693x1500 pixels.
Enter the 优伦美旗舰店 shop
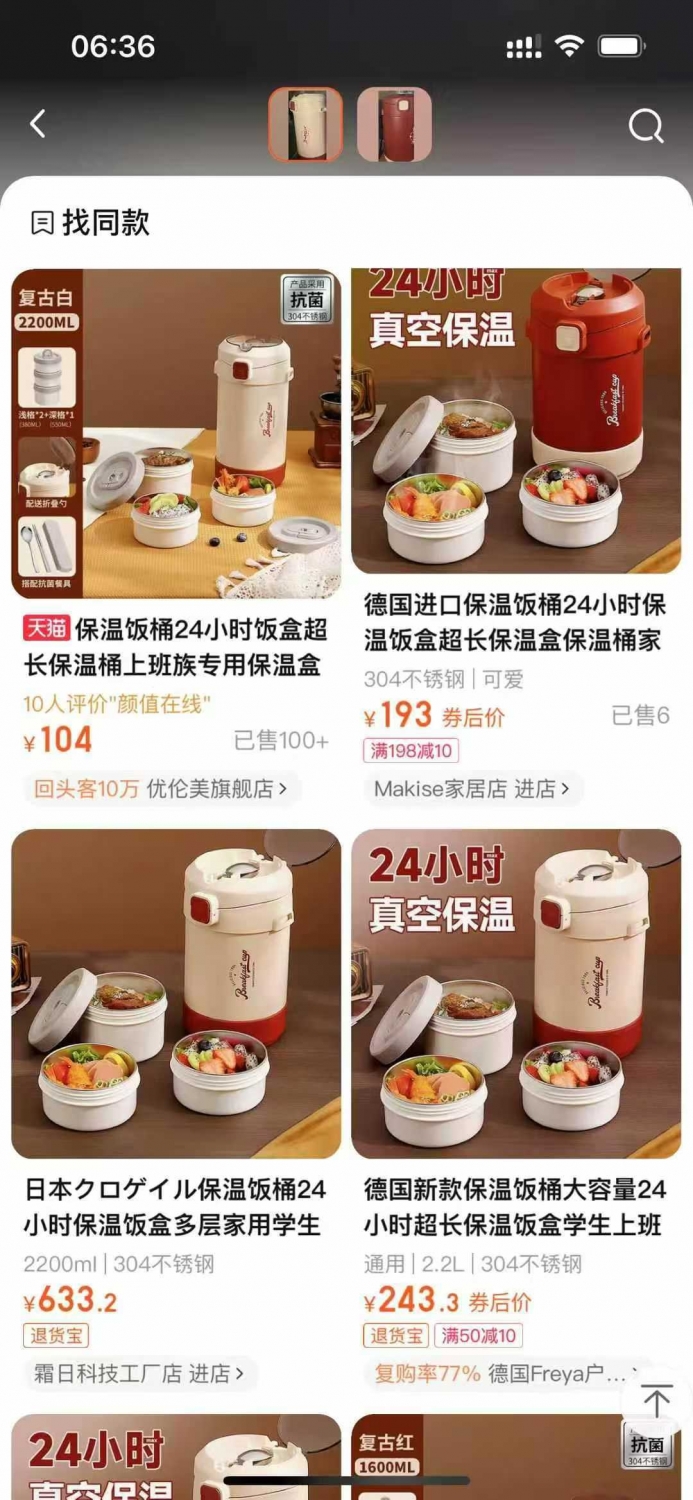[160, 788]
